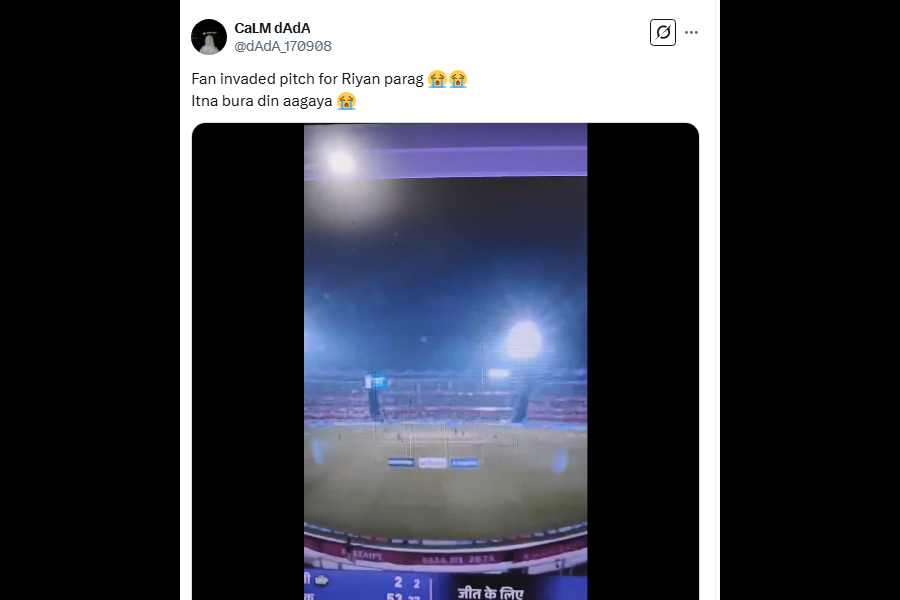The image size is (900, 600).
Task: Play the cricket stadium video
Action: click(x=445, y=360)
